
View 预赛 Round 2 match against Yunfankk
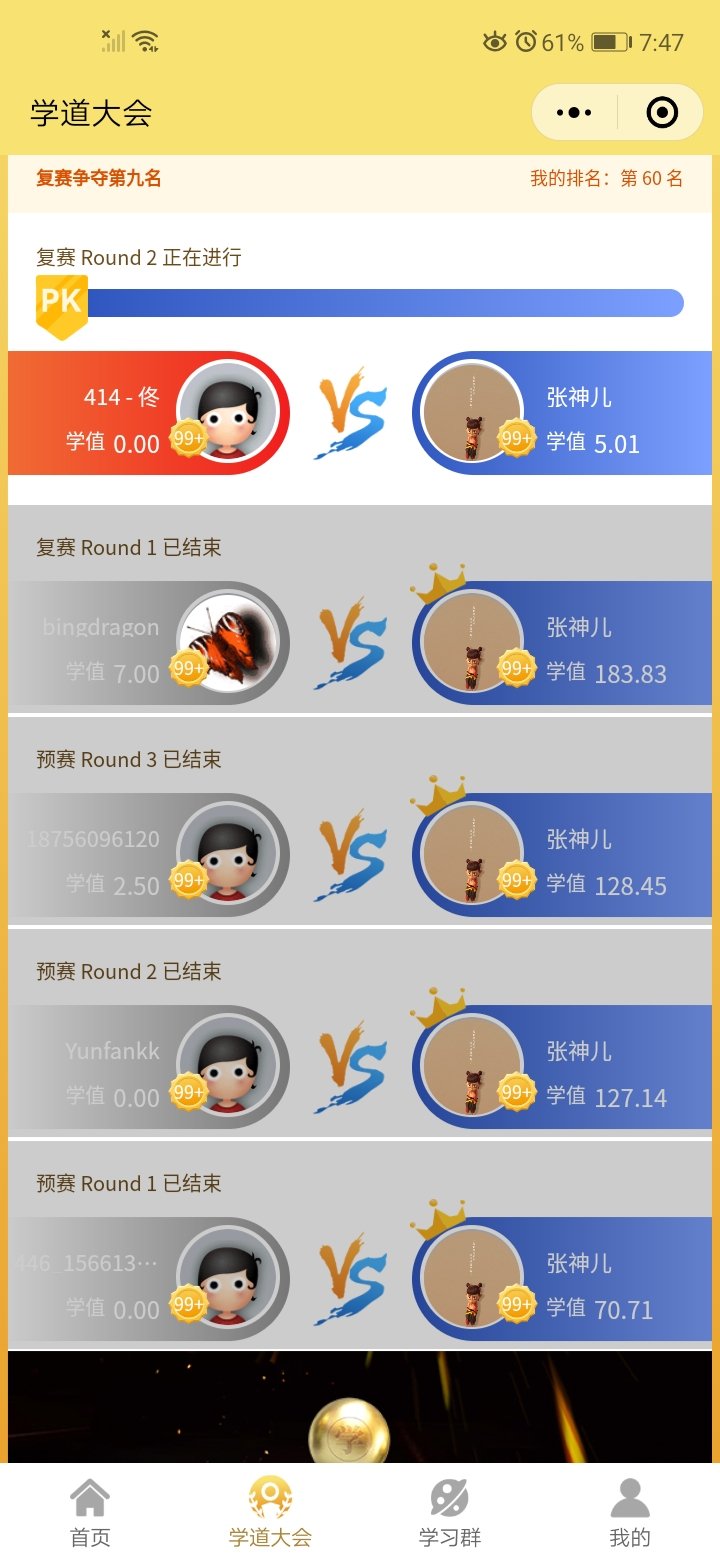click(360, 1067)
